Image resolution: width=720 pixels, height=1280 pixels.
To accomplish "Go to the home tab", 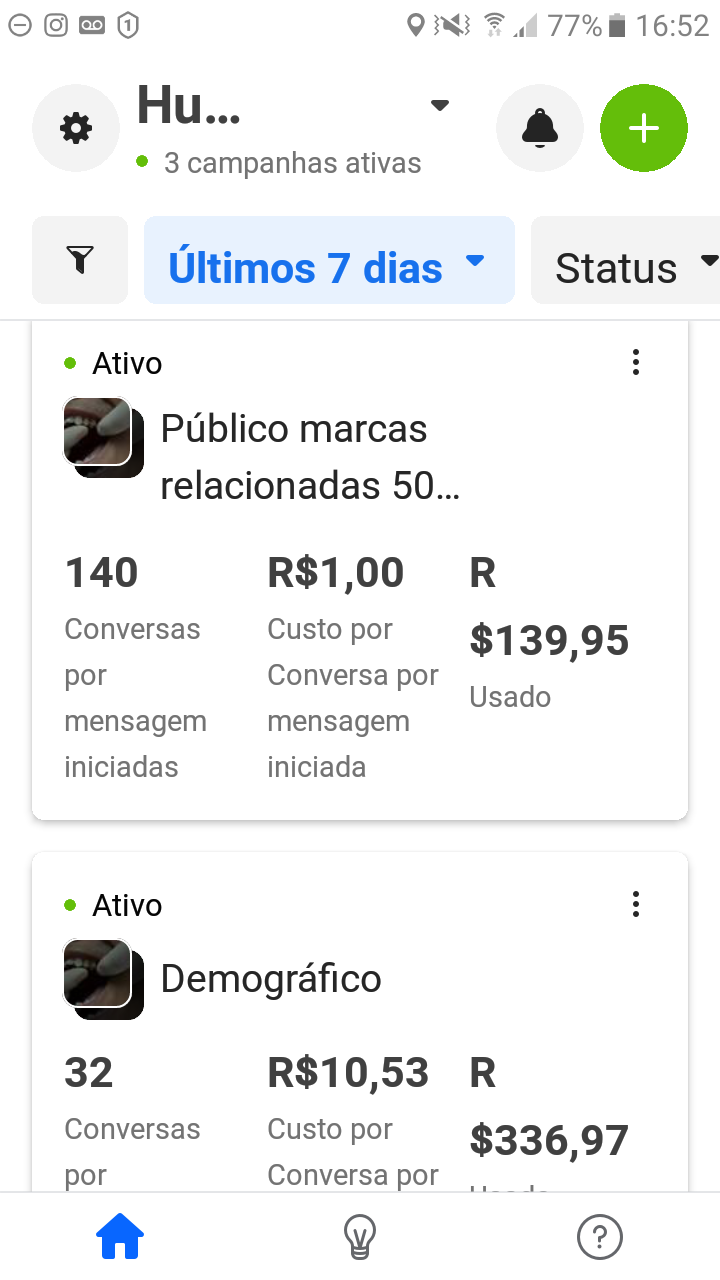I will [120, 1237].
